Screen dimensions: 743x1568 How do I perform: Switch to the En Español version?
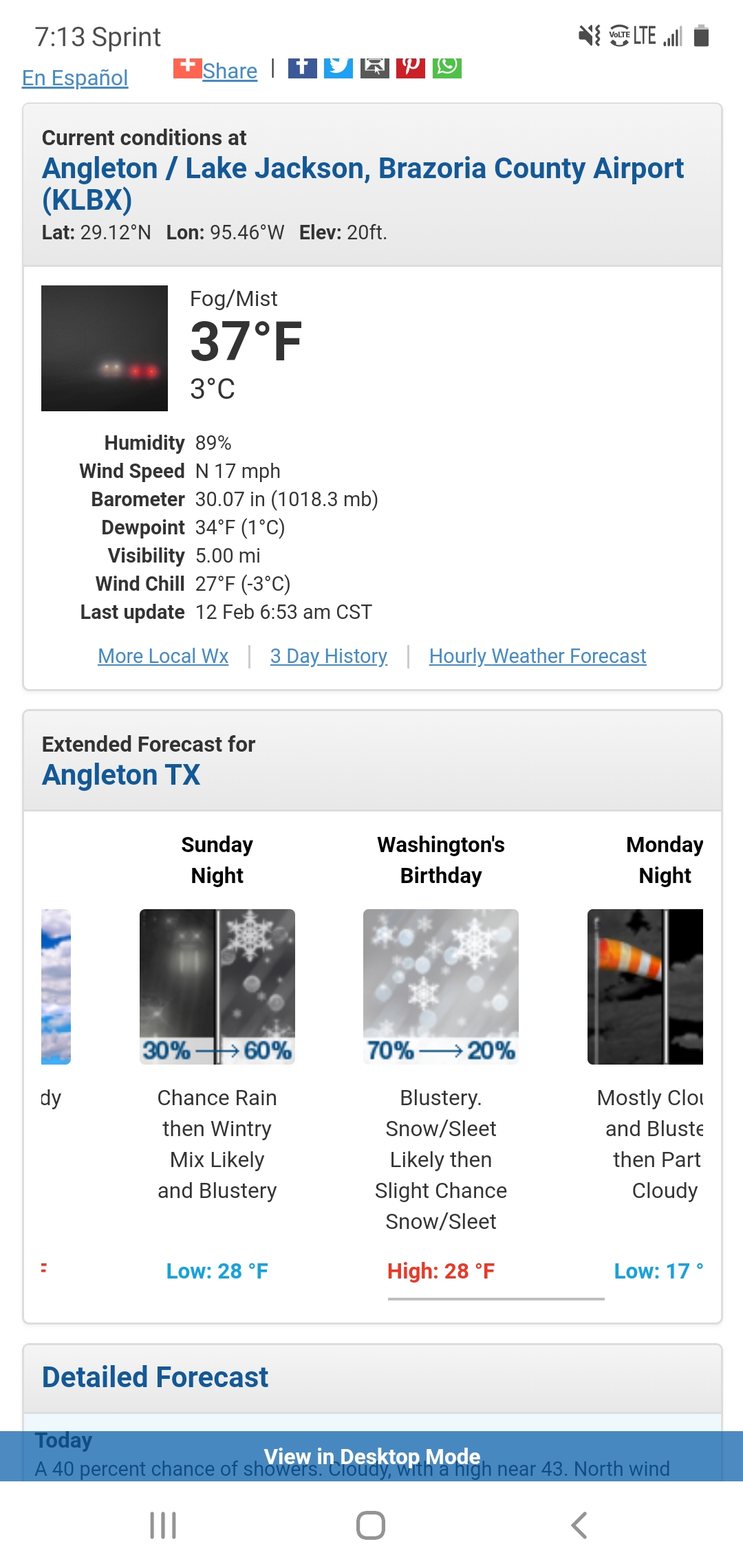75,78
